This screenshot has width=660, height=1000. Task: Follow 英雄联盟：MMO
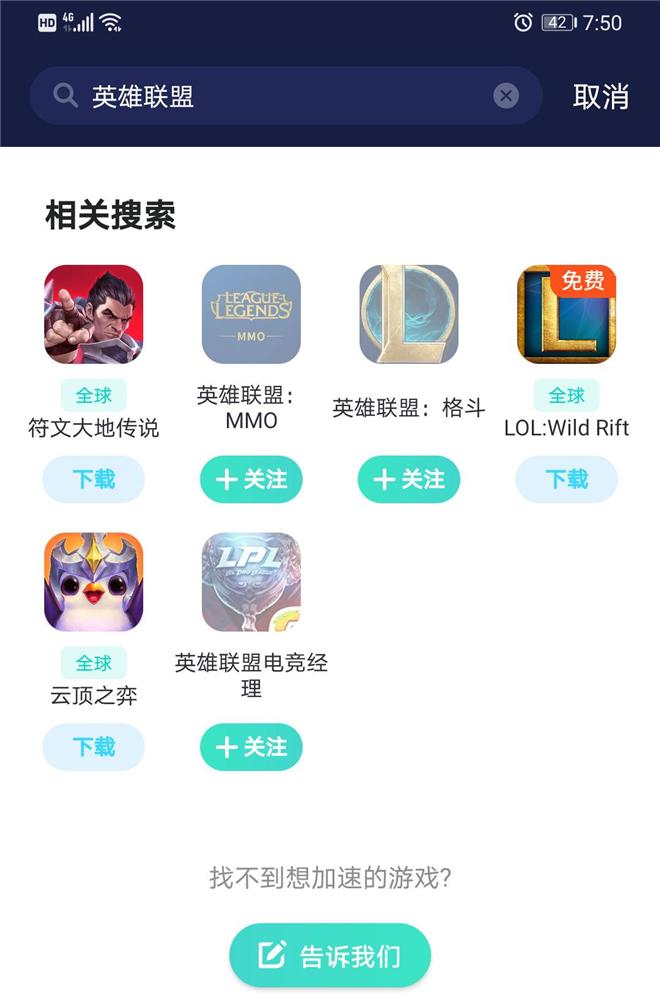pos(251,479)
